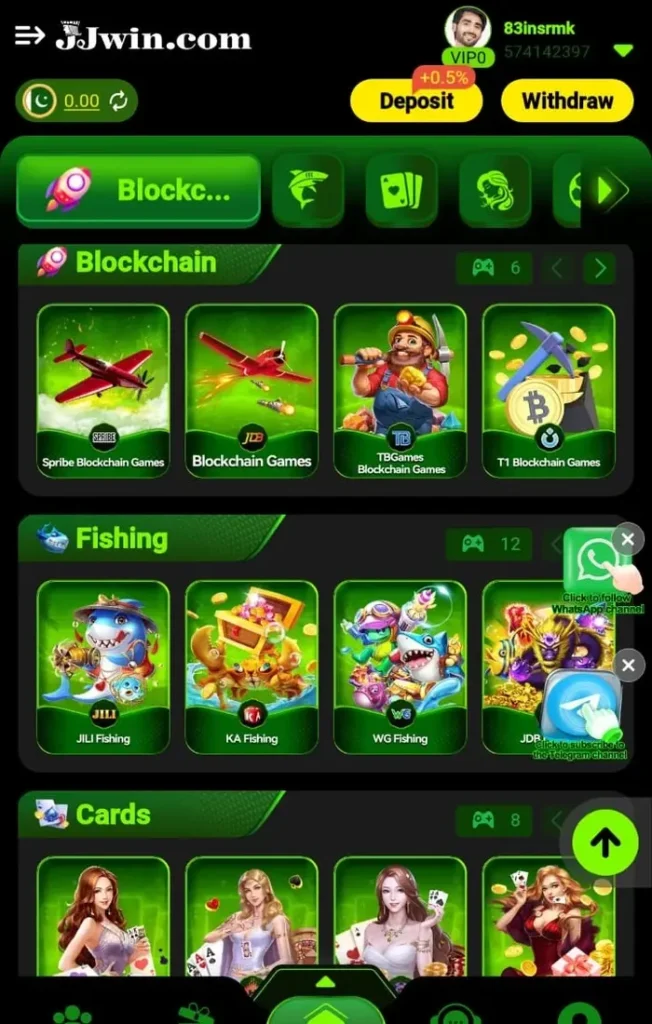Image resolution: width=652 pixels, height=1024 pixels.
Task: Switch to the cards category icon tab
Action: point(401,190)
